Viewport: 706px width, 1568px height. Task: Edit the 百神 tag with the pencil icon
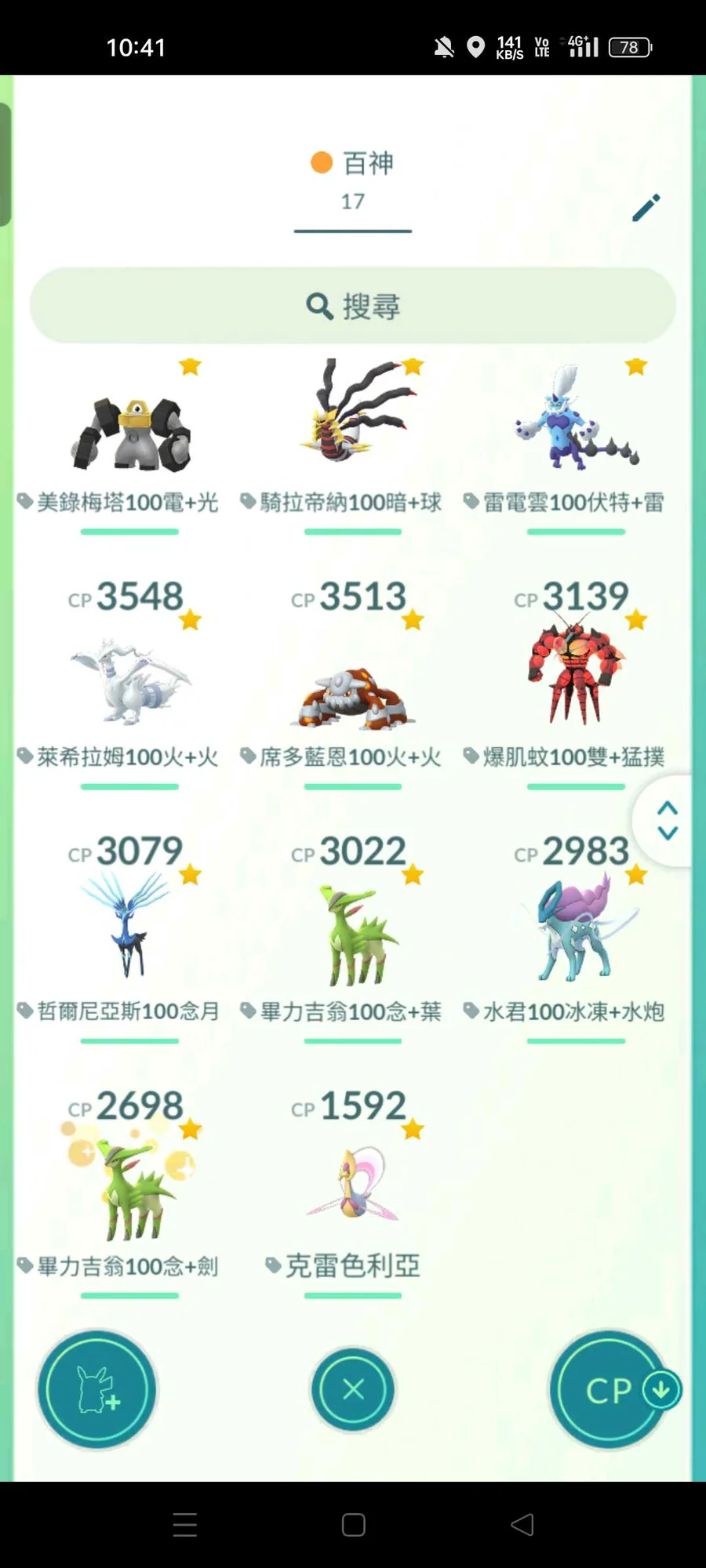click(646, 208)
